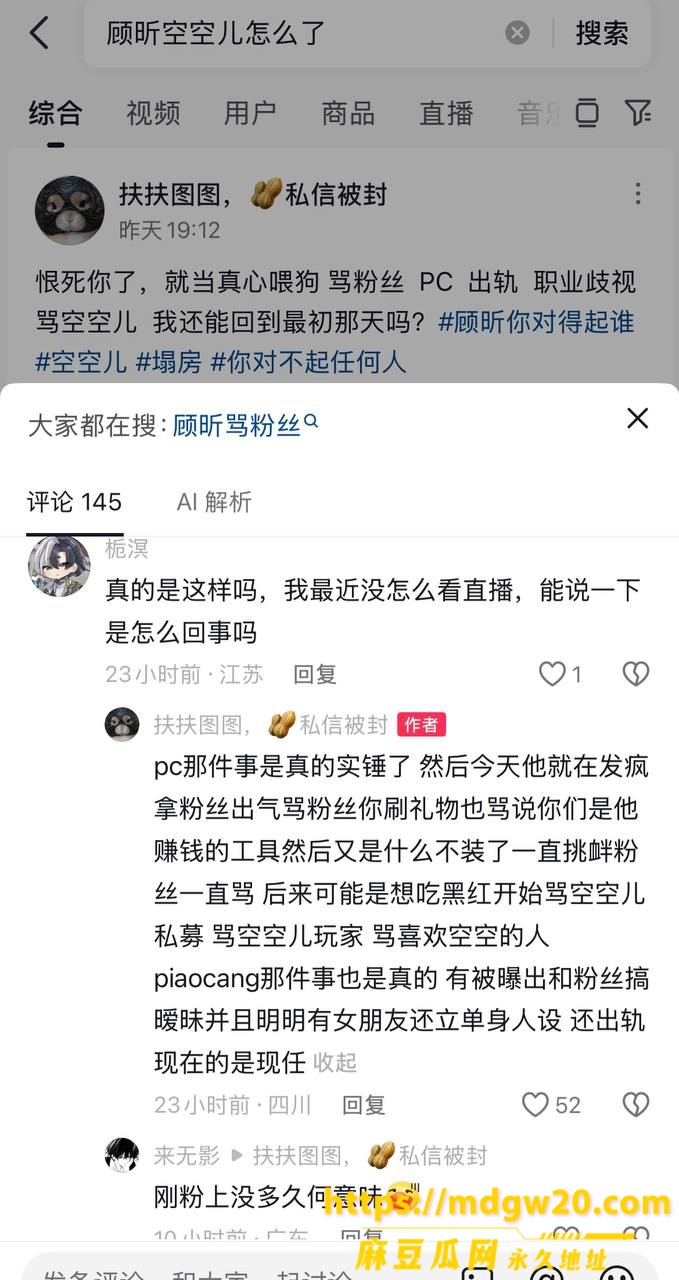The width and height of the screenshot is (679, 1280).
Task: Collapse the author's long reply with 收起
Action: (x=335, y=1062)
